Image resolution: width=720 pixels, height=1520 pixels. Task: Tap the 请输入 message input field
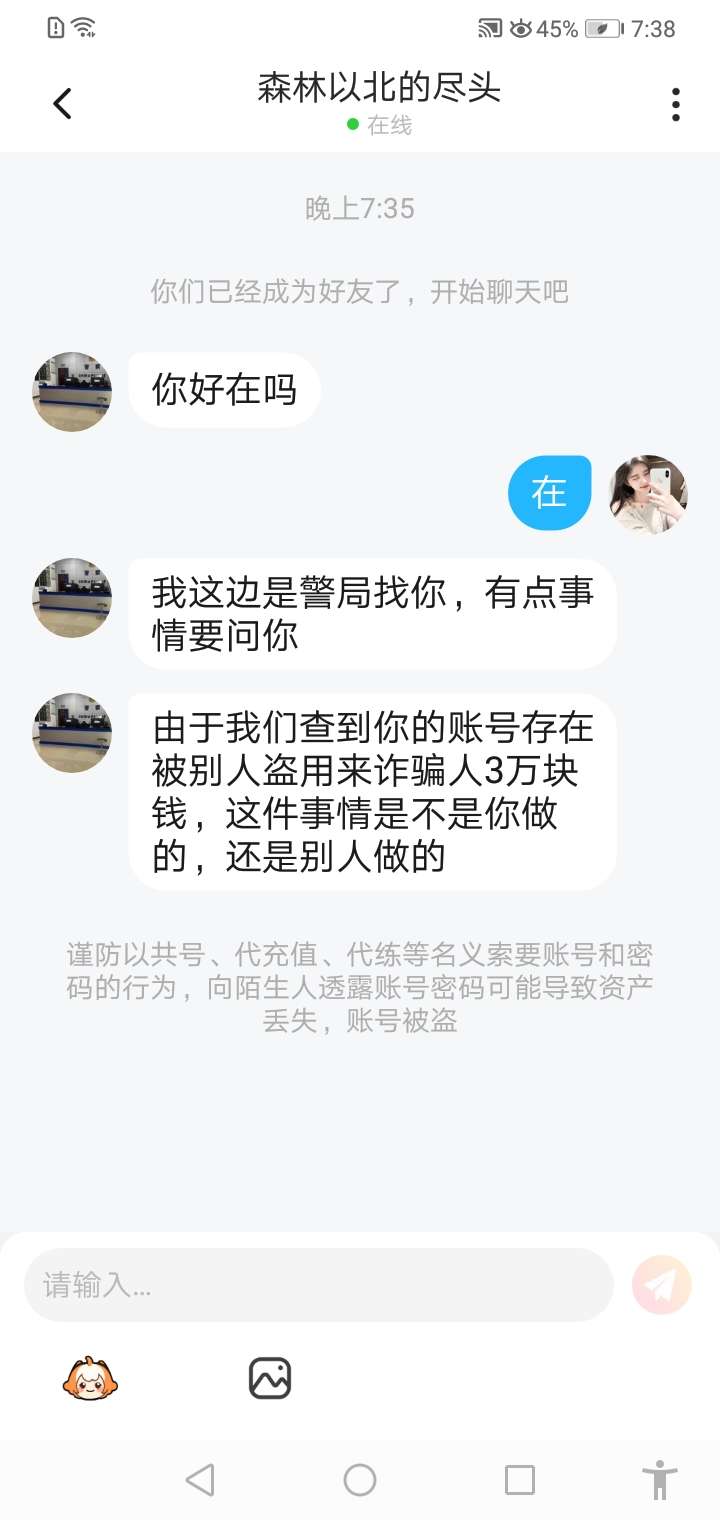tap(318, 1285)
